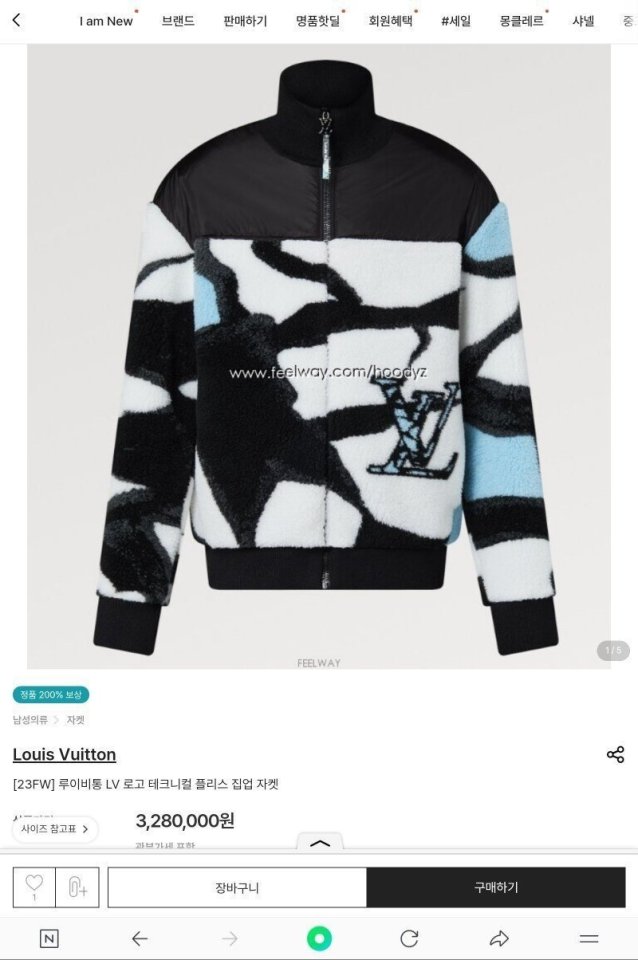The width and height of the screenshot is (638, 960).
Task: Open the 판매하기 tab
Action: tap(245, 21)
